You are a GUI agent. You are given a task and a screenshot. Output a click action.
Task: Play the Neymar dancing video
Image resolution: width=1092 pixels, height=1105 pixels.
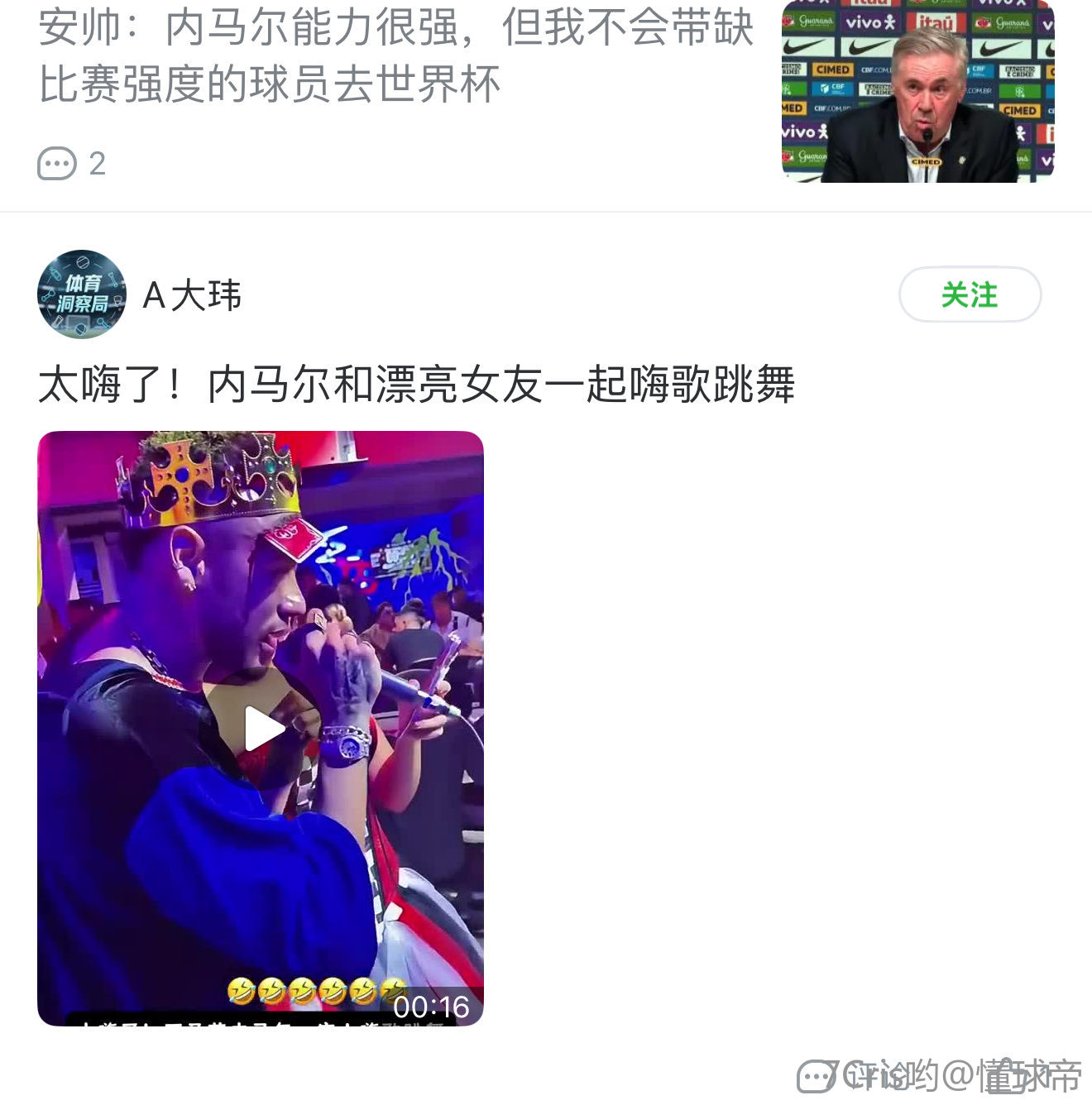point(264,729)
